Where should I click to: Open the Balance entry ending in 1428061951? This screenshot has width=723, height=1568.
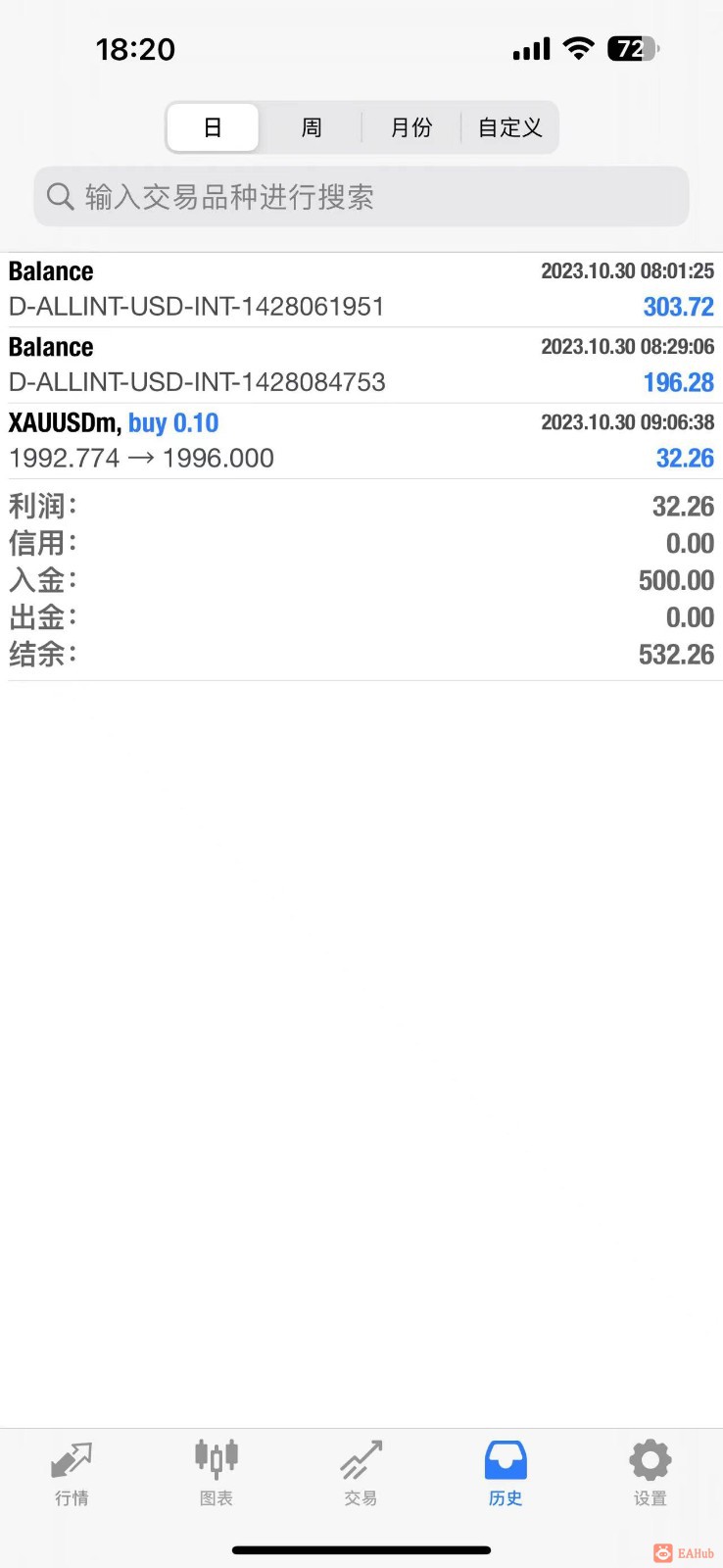[361, 289]
